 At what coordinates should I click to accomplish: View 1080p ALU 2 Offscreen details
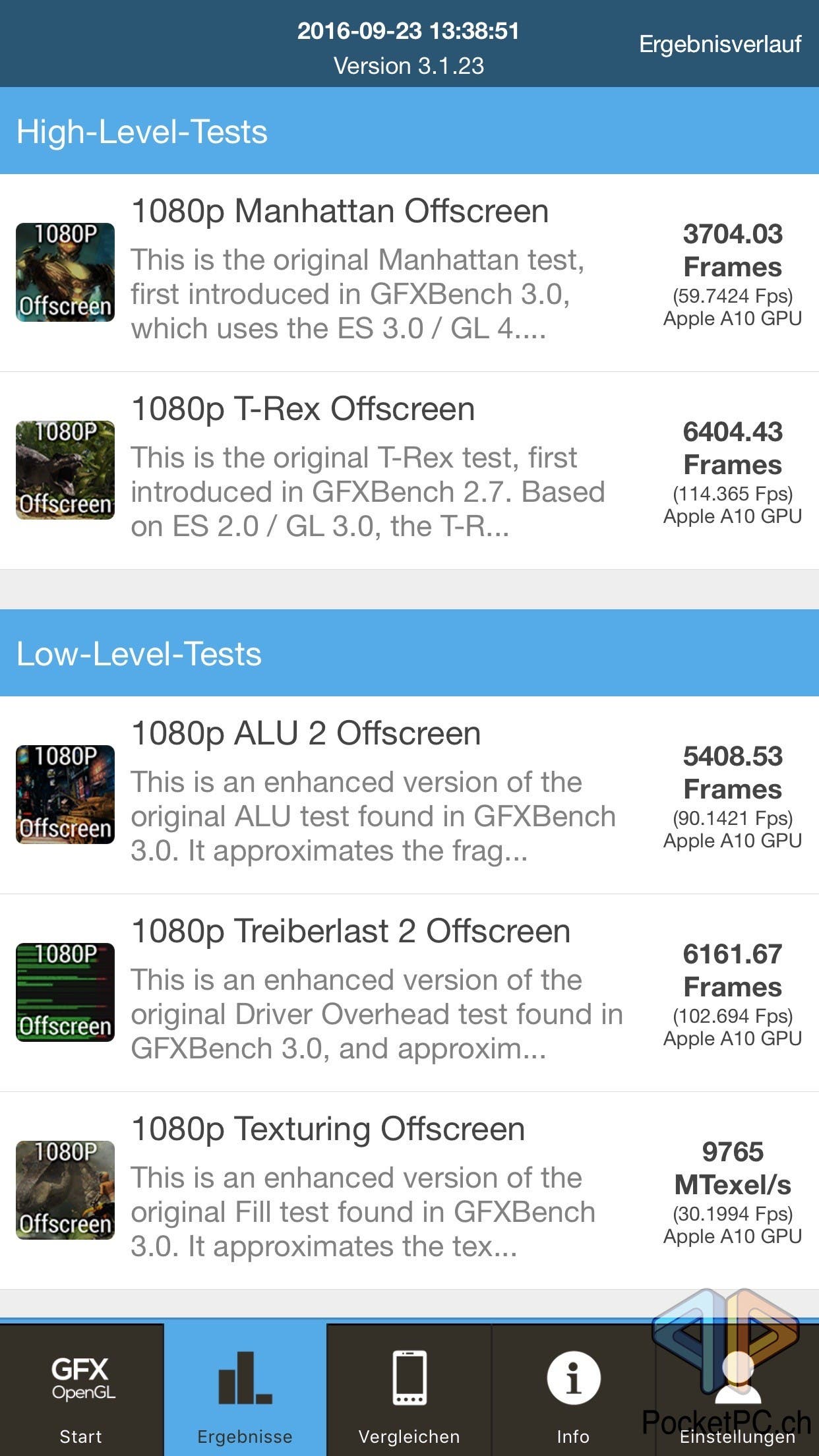point(409,795)
